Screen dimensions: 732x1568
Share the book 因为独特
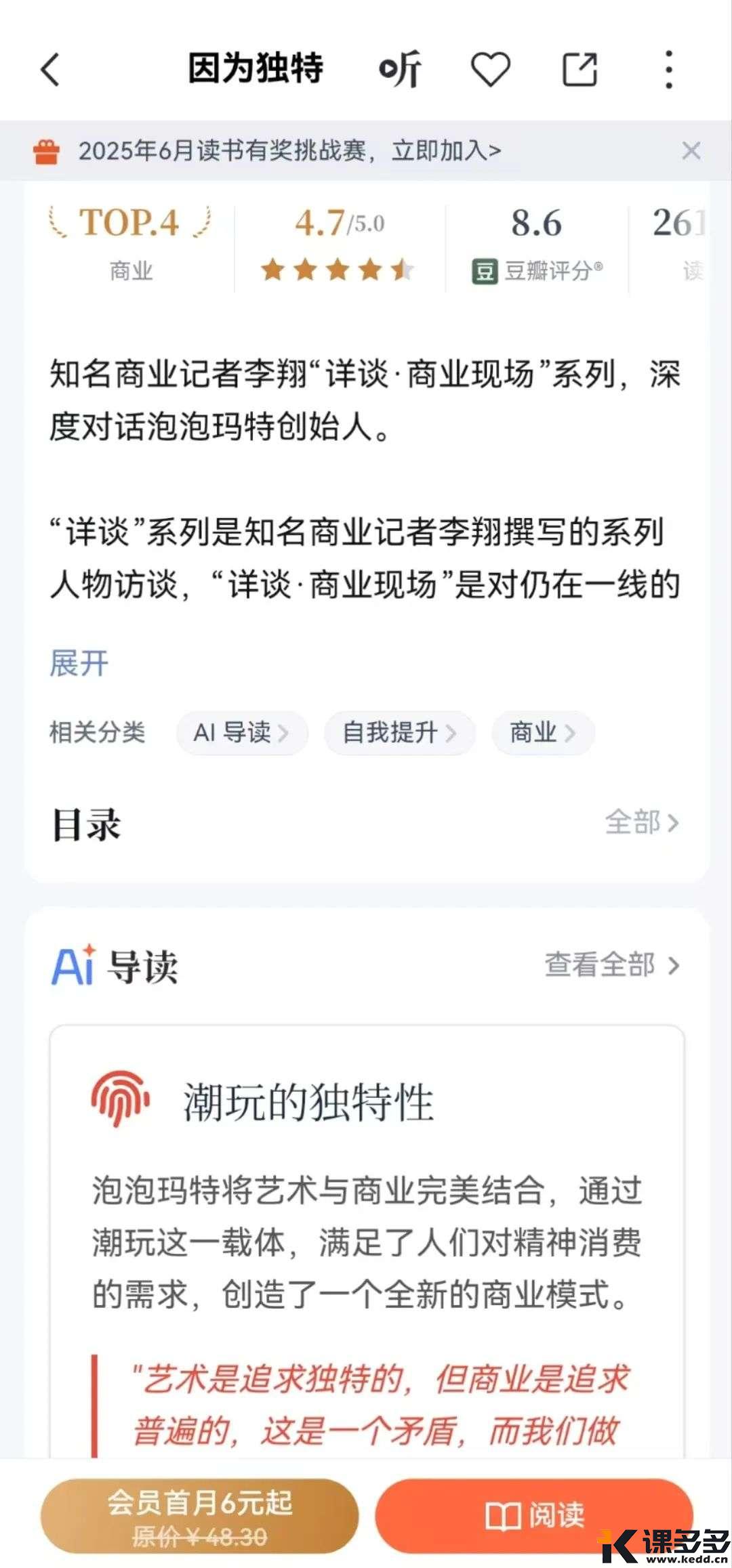point(580,70)
